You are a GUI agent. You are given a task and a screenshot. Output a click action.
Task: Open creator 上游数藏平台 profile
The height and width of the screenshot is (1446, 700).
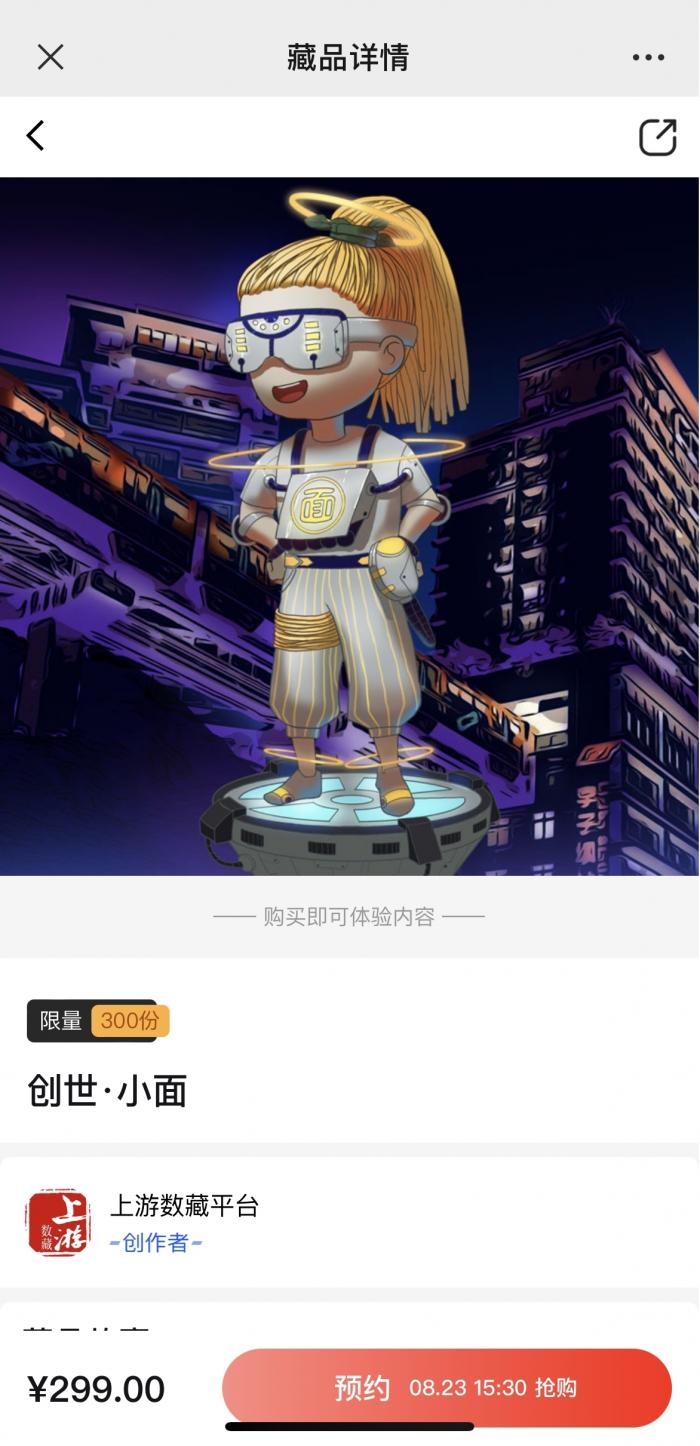click(x=184, y=1222)
